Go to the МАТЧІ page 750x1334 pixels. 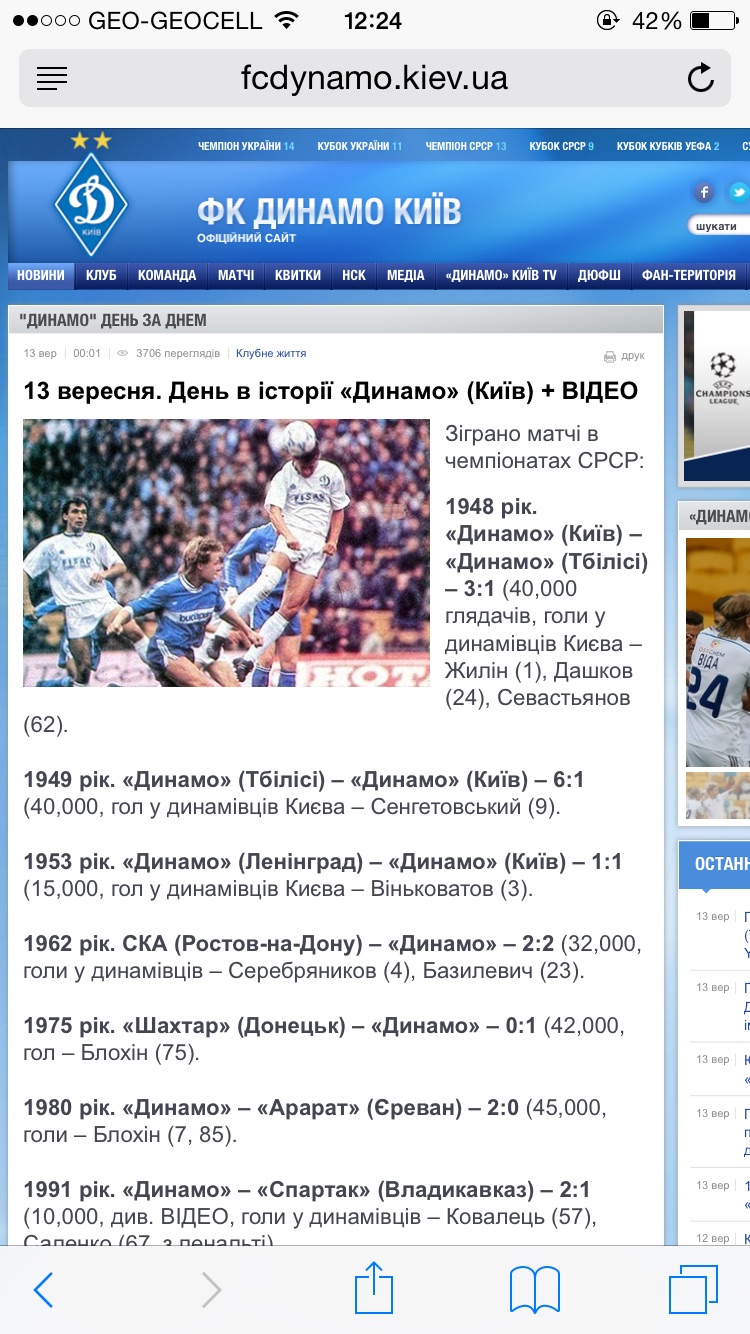236,275
